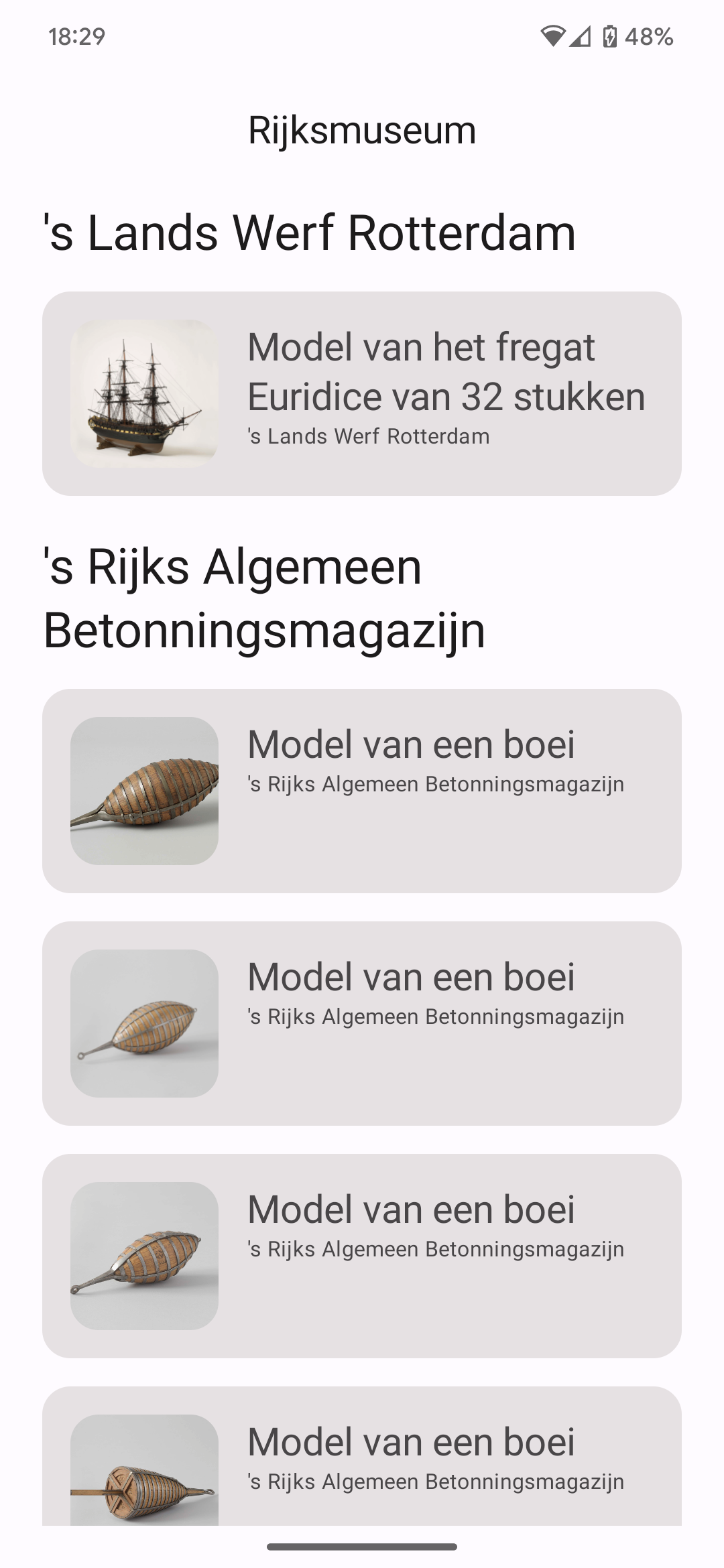This screenshot has height=1568, width=724.
Task: Tap the clock showing 18:29
Action: click(x=76, y=37)
